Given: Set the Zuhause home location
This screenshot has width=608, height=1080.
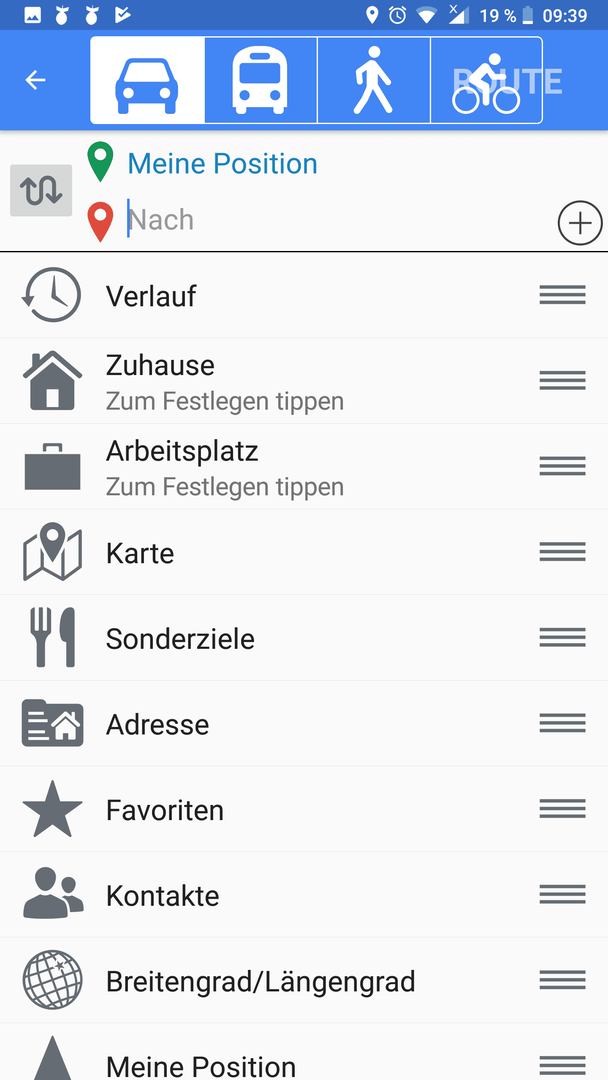Looking at the screenshot, I should coord(304,381).
